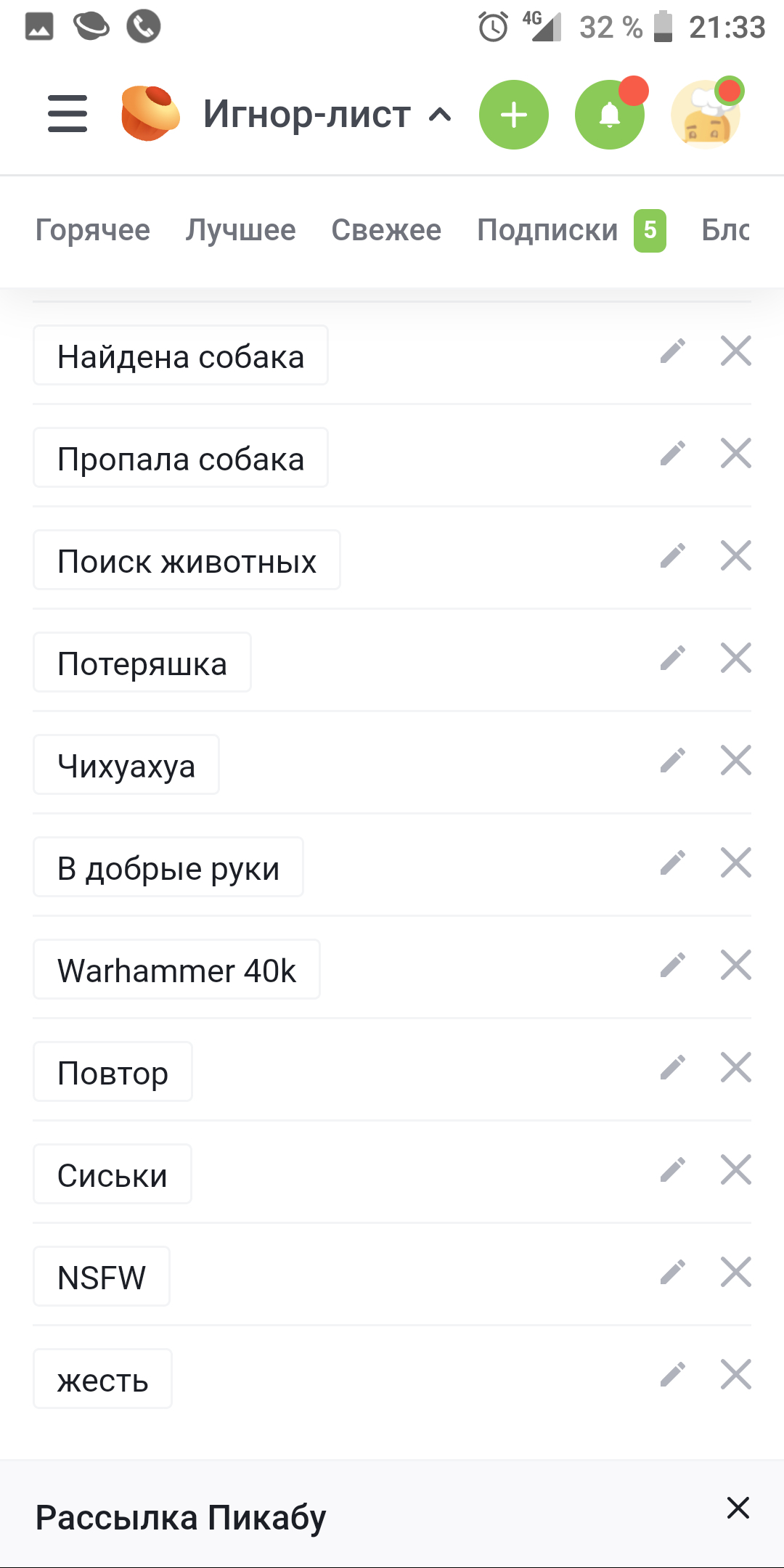The height and width of the screenshot is (1568, 784).
Task: Switch to the Горячее tab
Action: click(x=93, y=230)
